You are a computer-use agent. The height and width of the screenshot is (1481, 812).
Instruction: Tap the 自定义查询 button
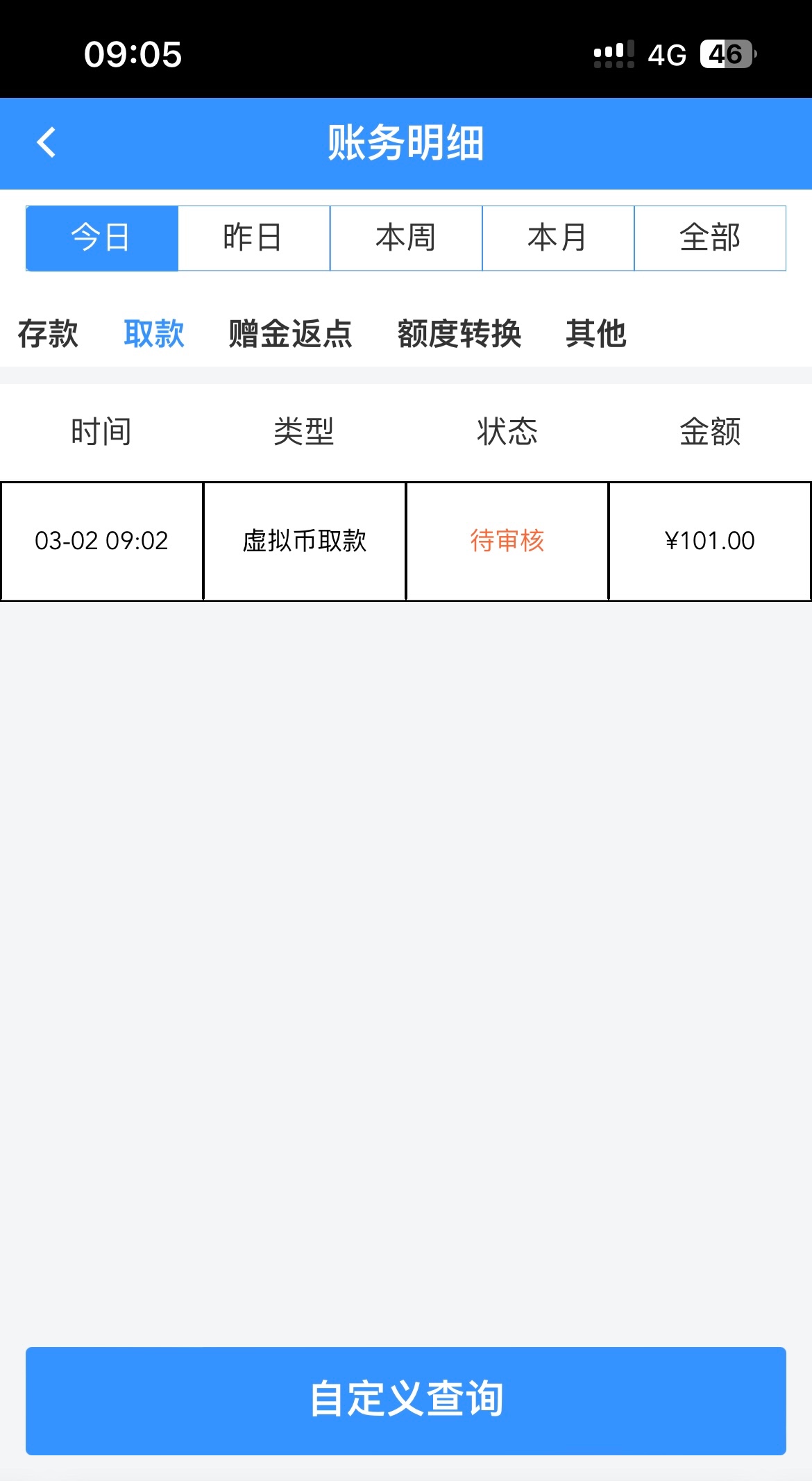406,1400
